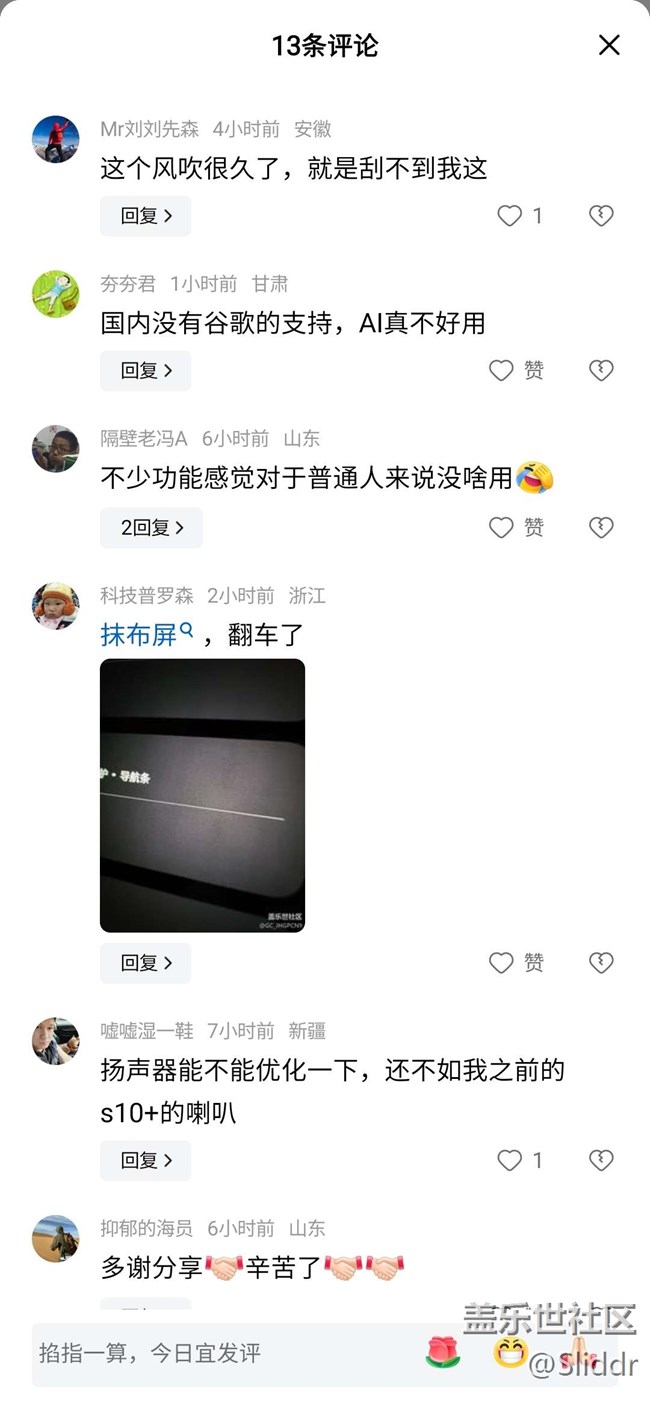Open 抑郁的海员's profile avatar
This screenshot has height=1401, width=650.
click(56, 1239)
